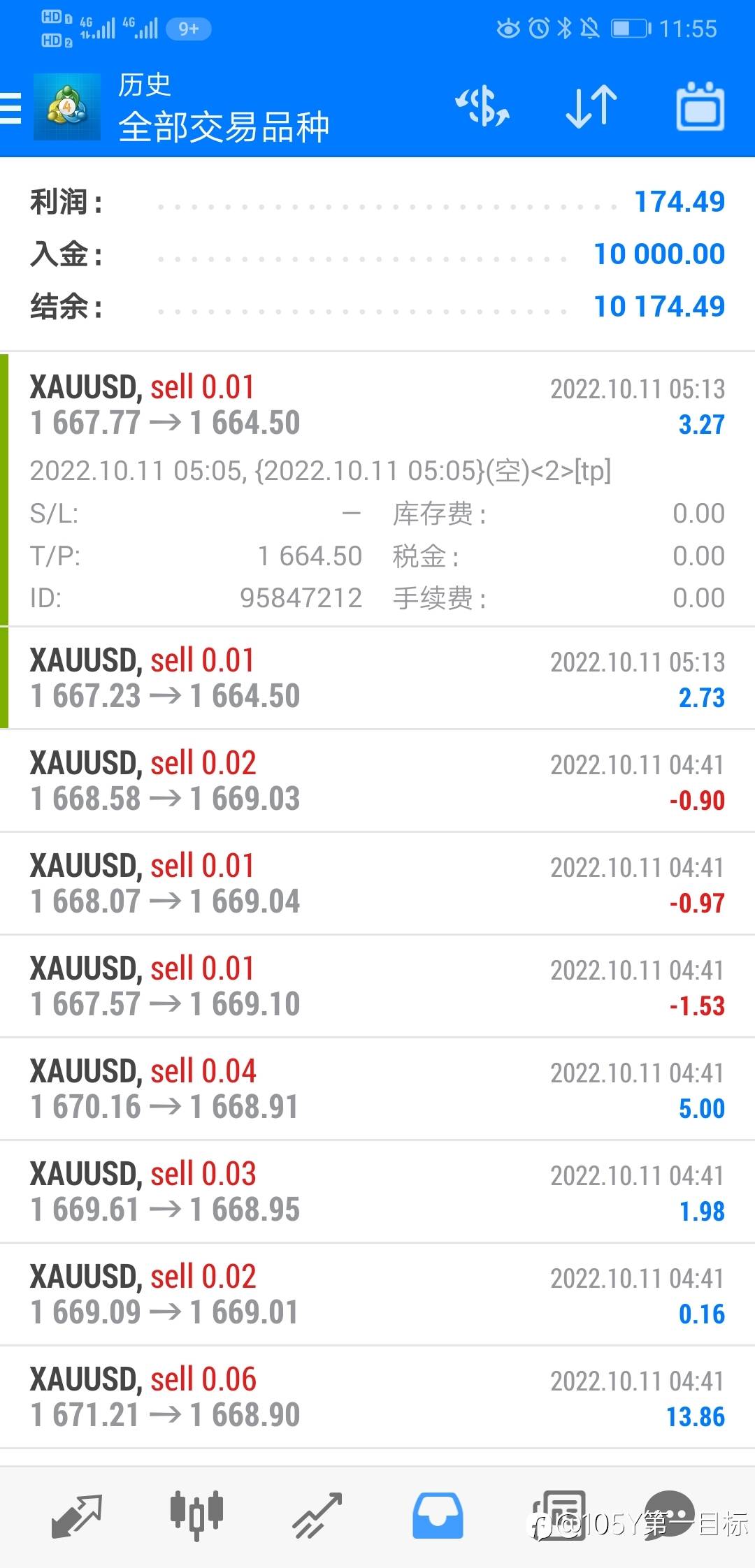Expand the sell 0.04 trade with profit 5.00
Viewport: 755px width, 1568px height.
[377, 1089]
